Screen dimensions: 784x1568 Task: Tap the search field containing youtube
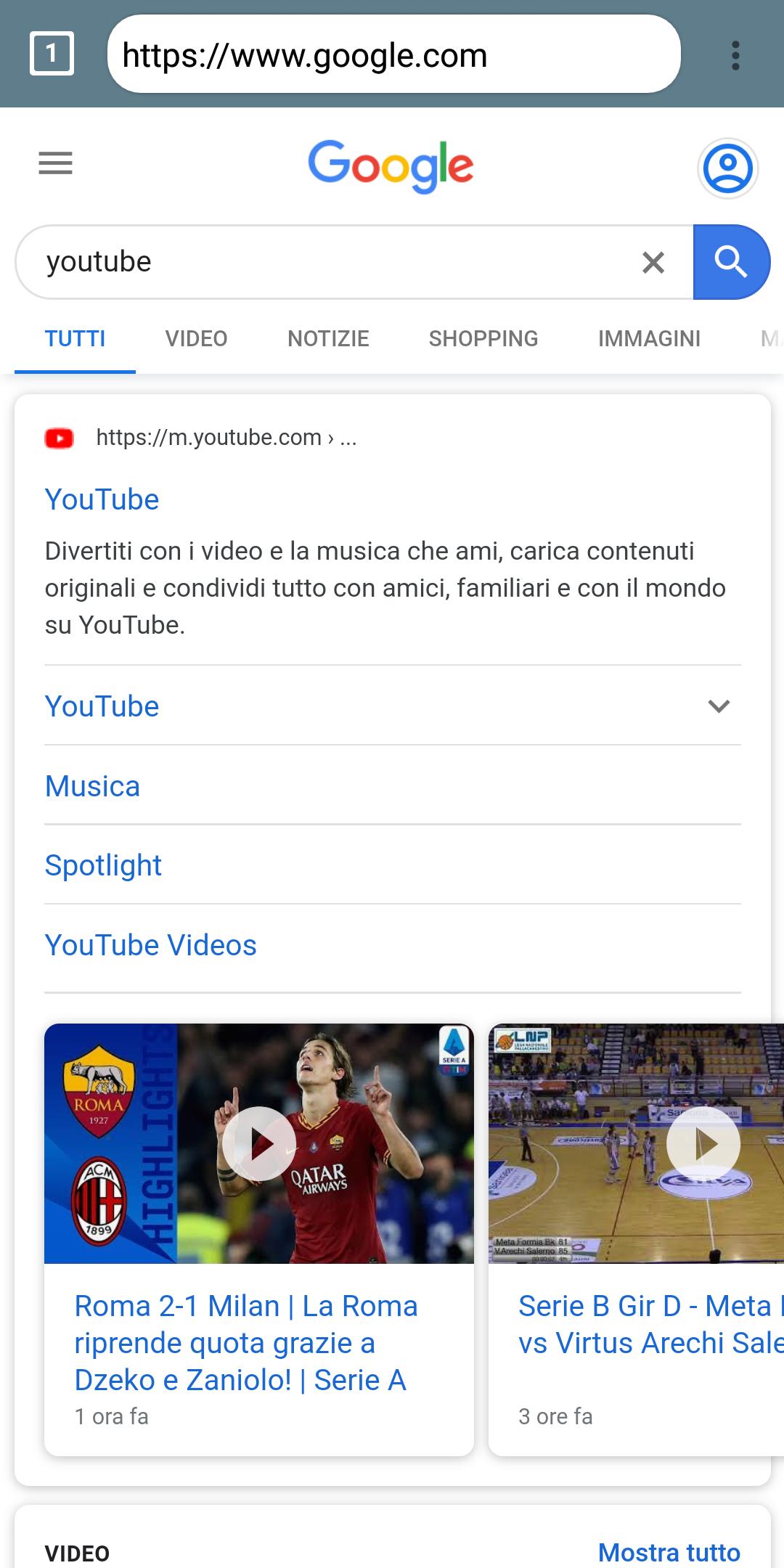coord(327,262)
